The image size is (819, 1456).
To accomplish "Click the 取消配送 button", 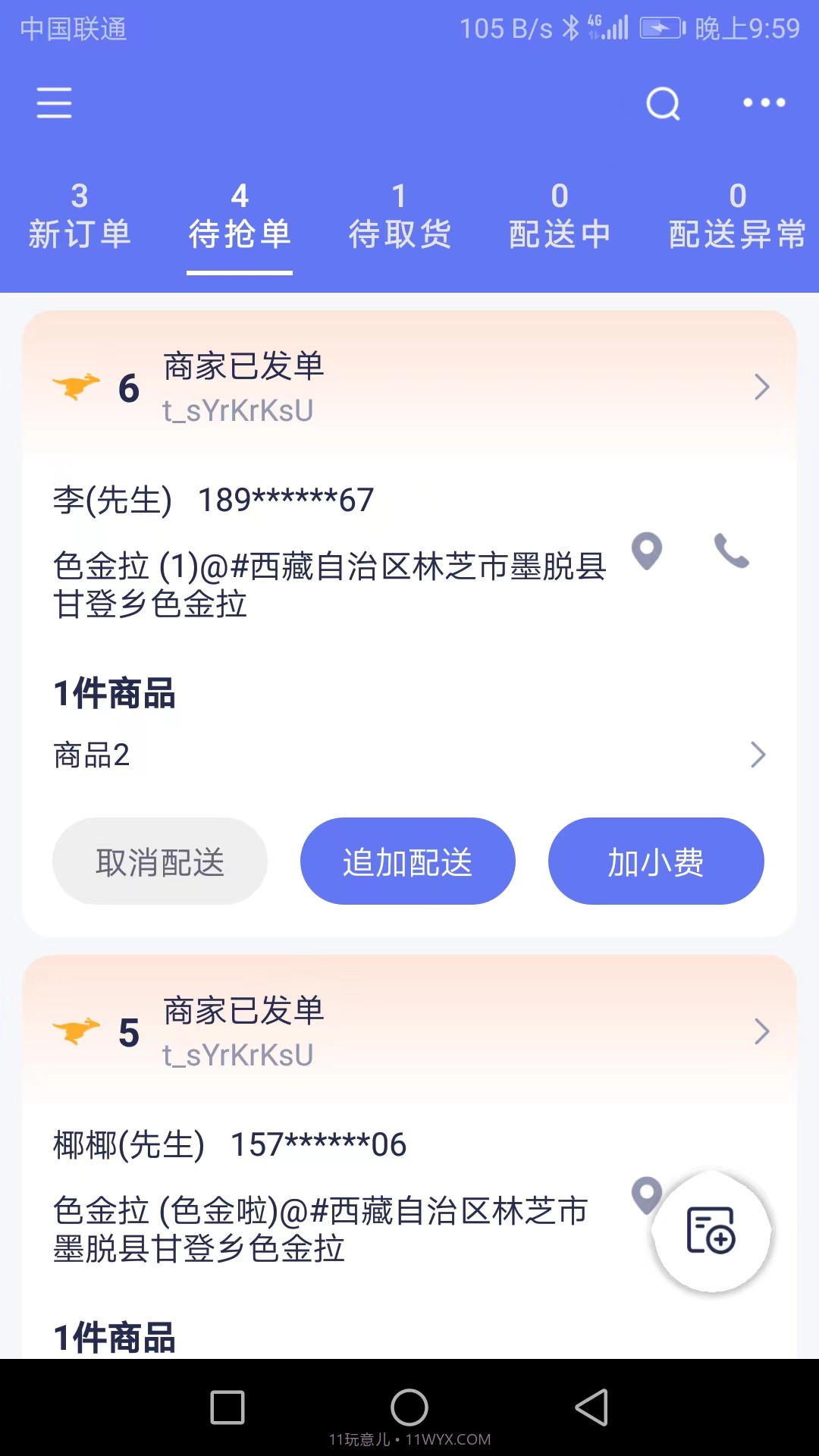I will 160,861.
